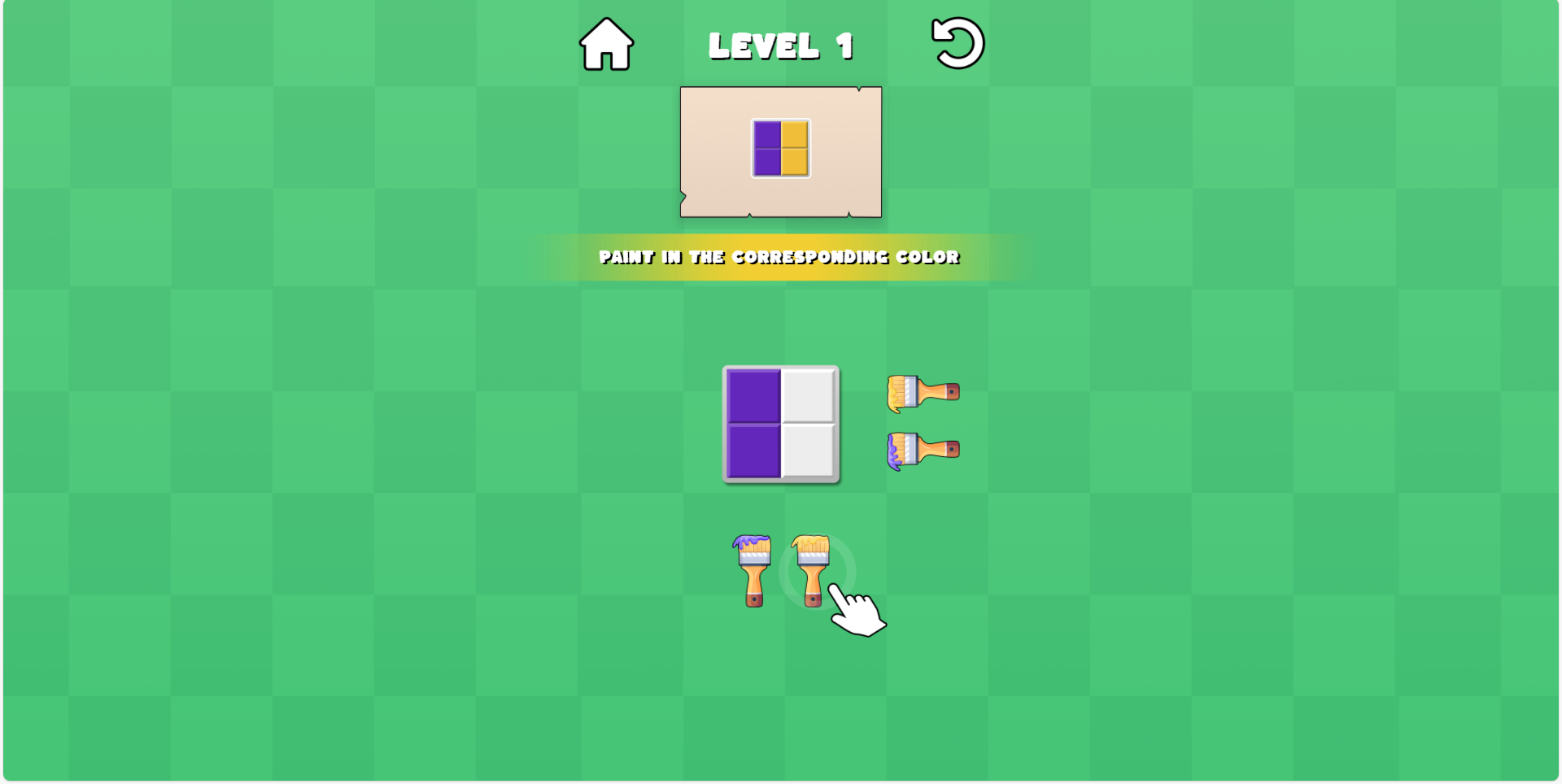Tap the yellow brush below the grid
The height and width of the screenshot is (784, 1562).
811,569
